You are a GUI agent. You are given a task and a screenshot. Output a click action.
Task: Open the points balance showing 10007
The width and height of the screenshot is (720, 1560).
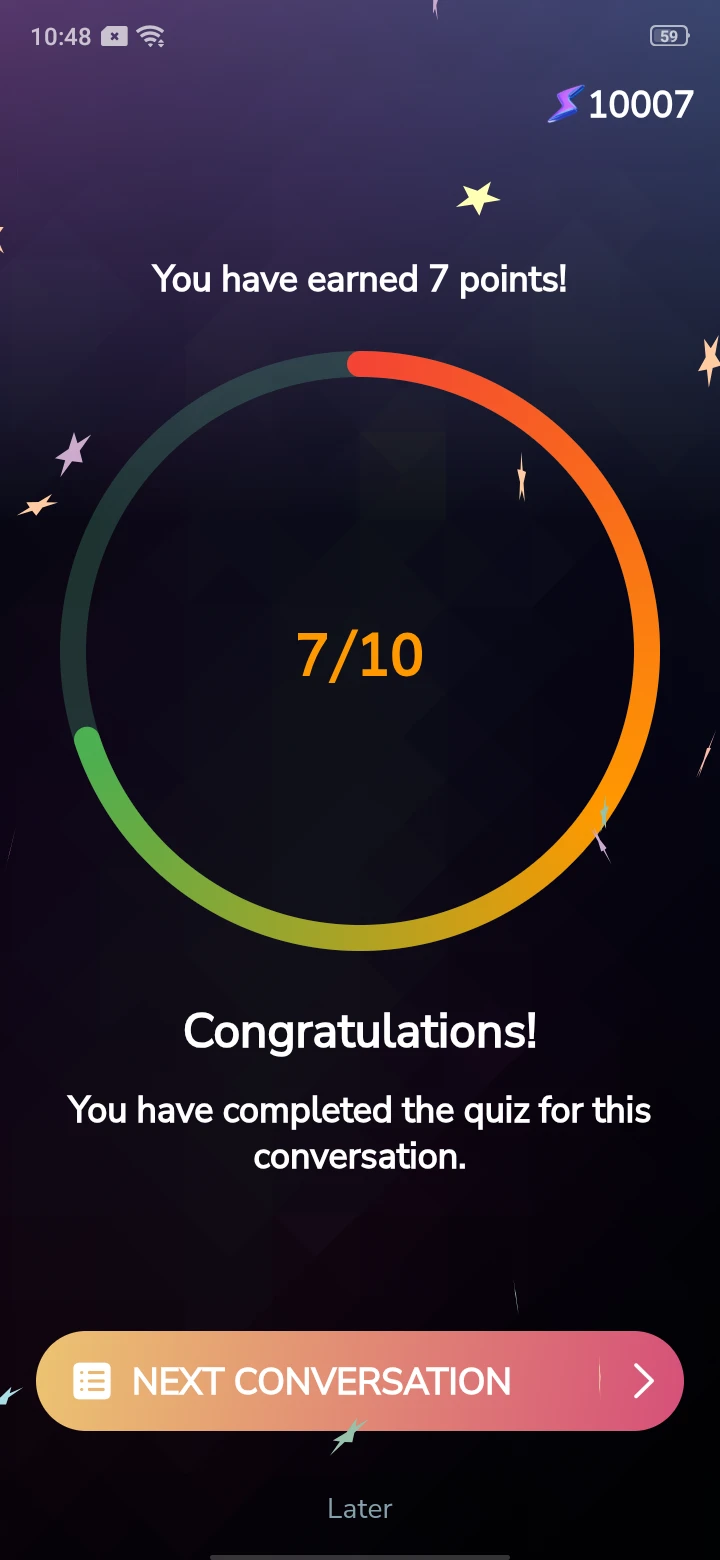click(x=621, y=105)
